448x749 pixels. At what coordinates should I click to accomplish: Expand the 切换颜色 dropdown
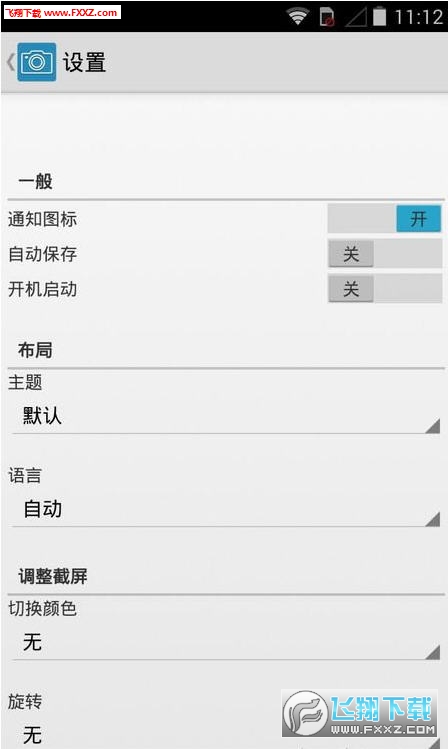225,642
